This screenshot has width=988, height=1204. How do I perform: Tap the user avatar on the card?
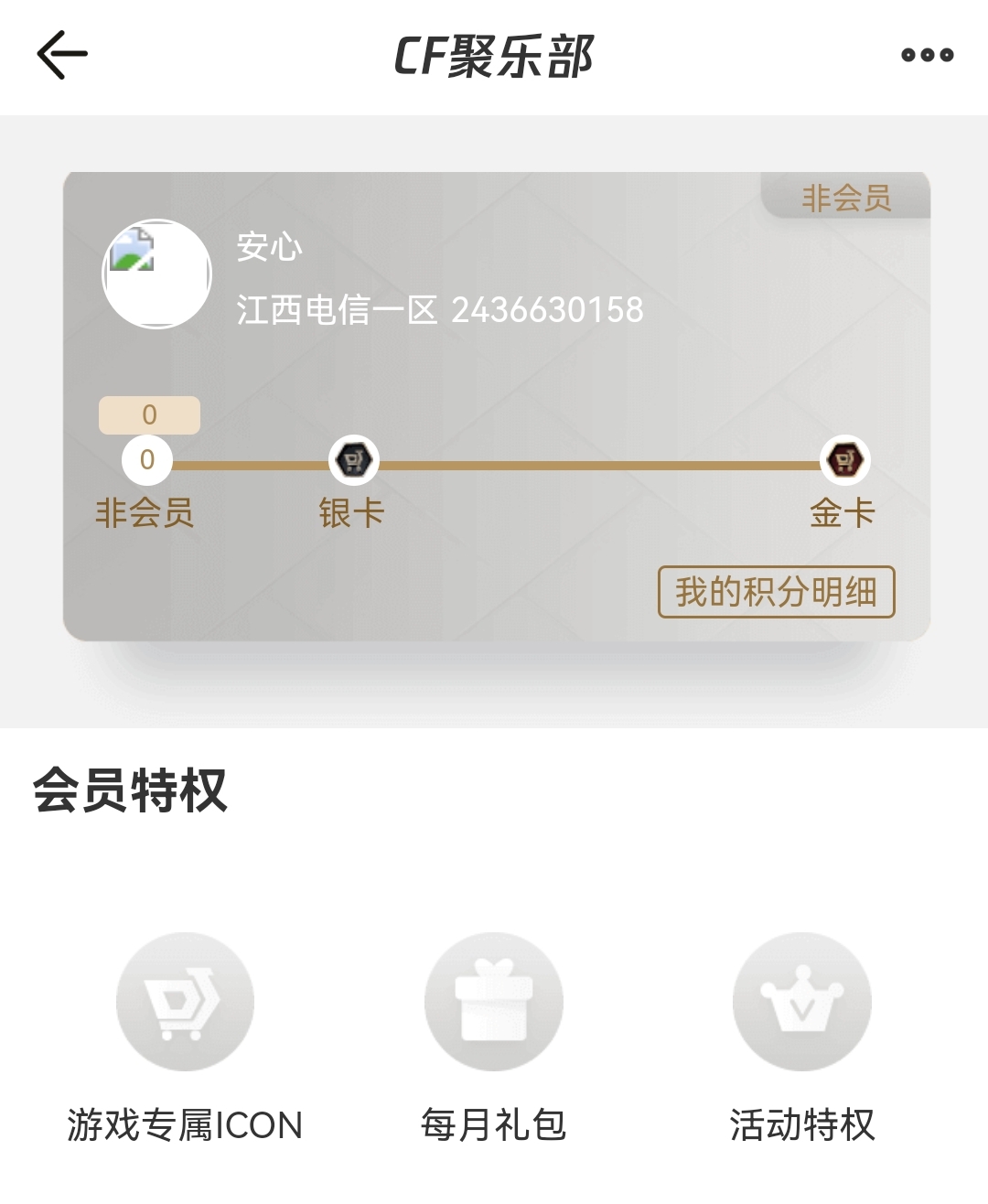pos(156,274)
